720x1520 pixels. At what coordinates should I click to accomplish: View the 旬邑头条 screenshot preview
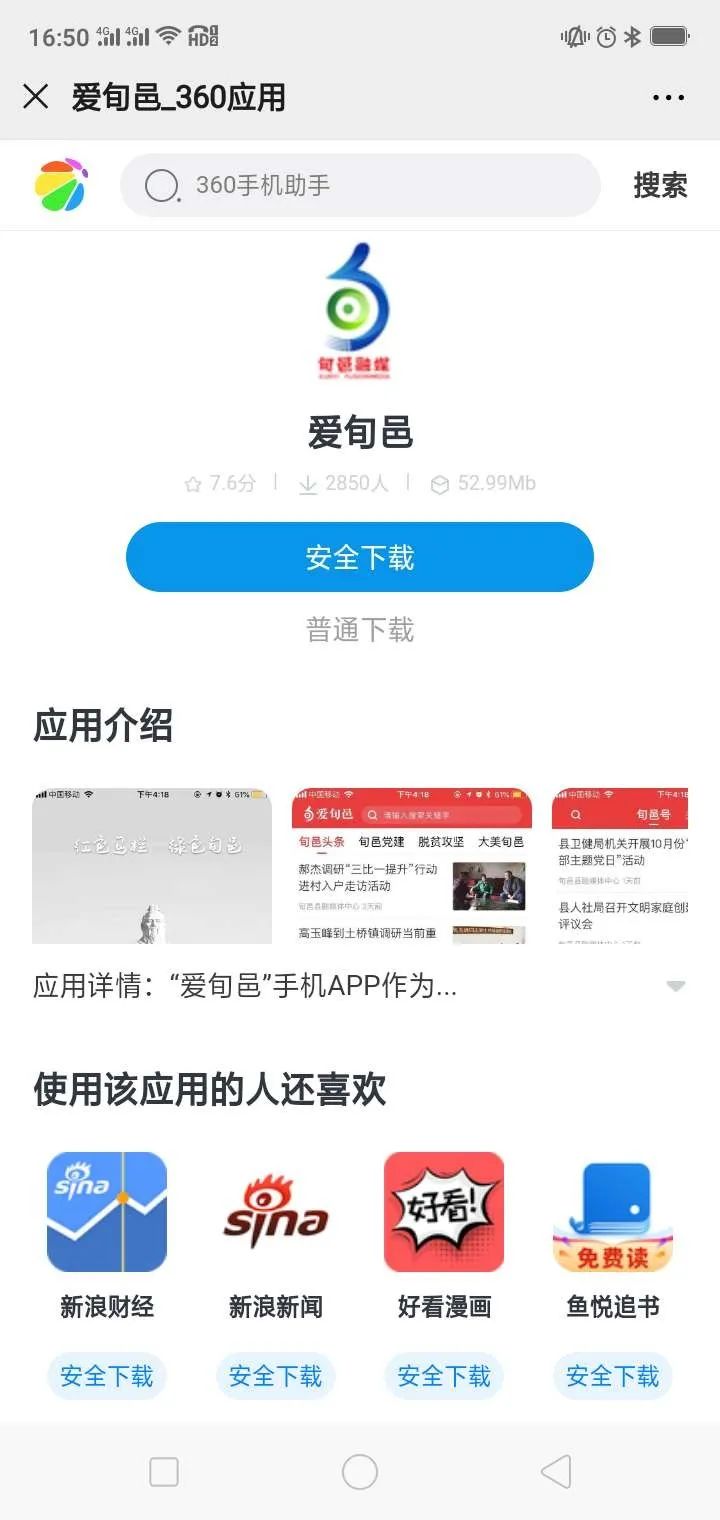(x=412, y=866)
